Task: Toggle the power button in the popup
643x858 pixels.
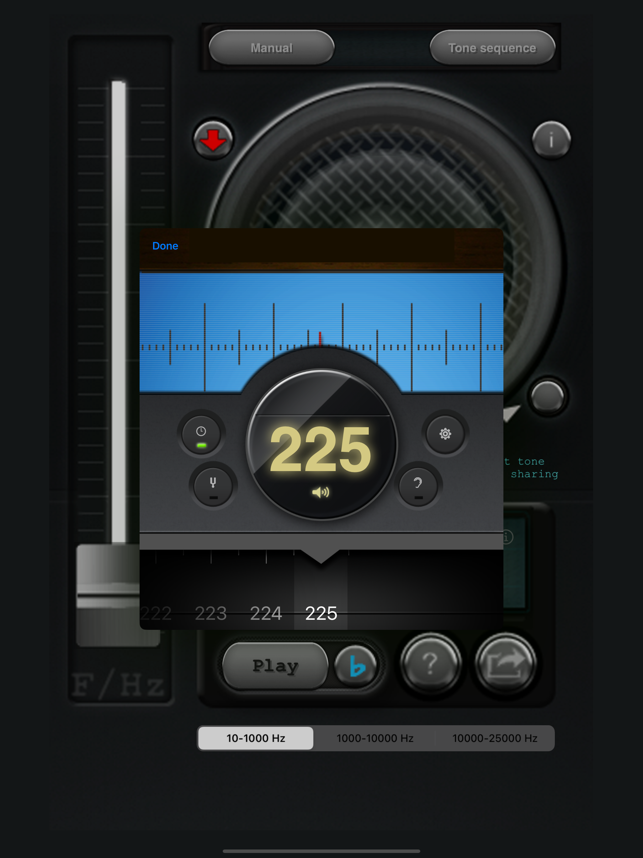Action: tap(201, 434)
